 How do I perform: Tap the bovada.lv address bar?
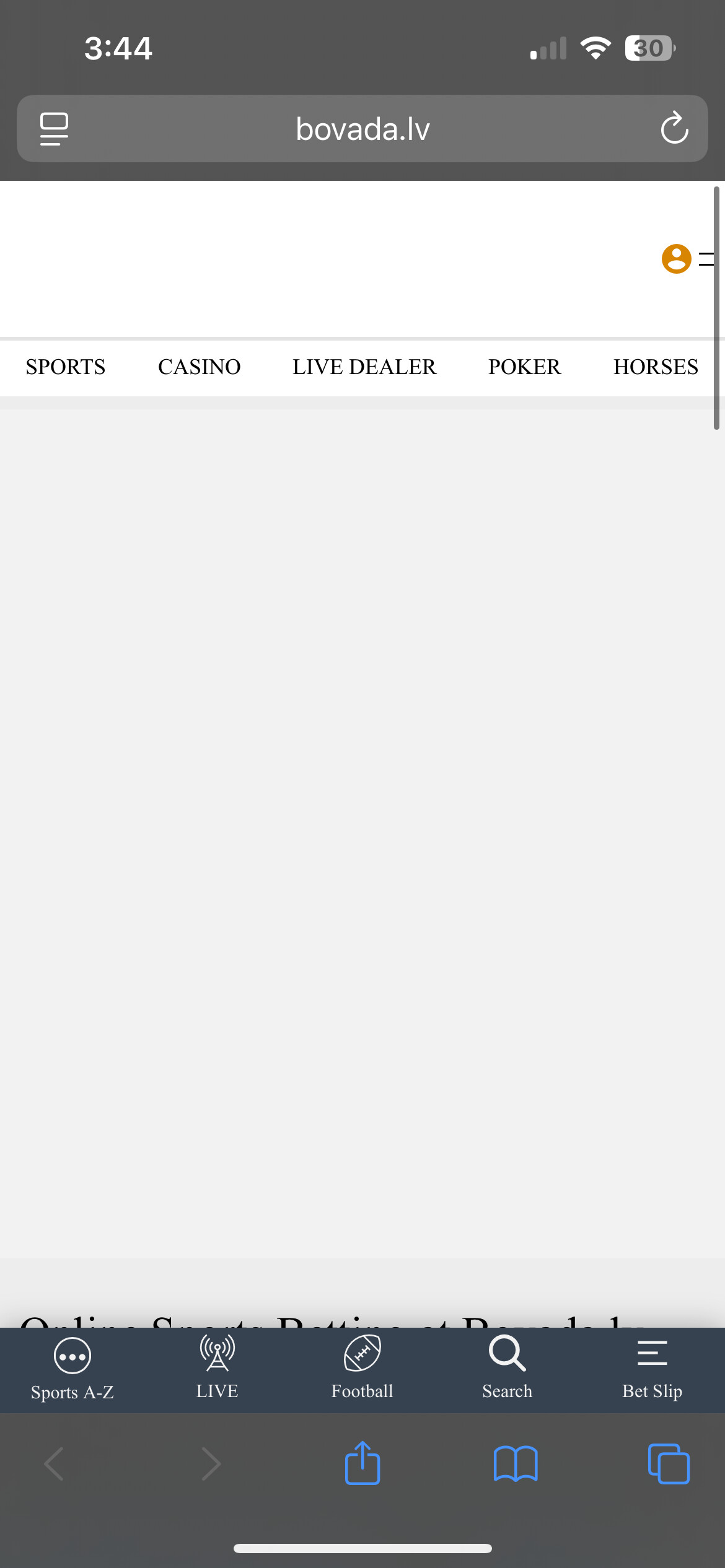(x=362, y=129)
